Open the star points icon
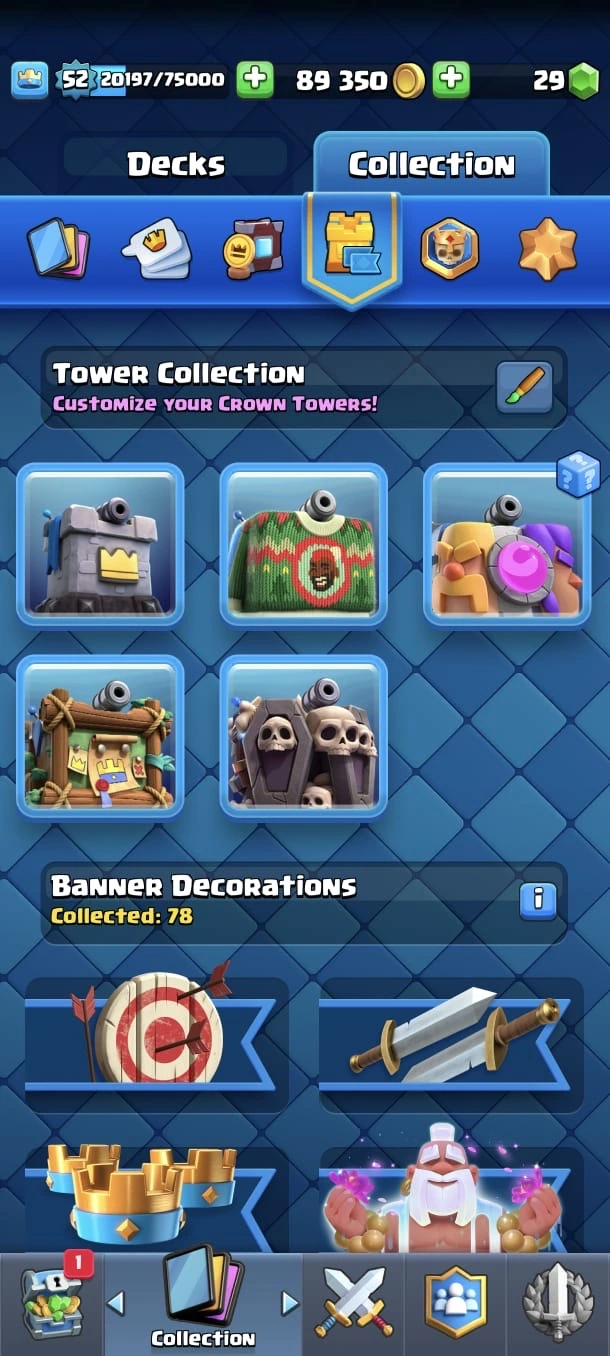Image resolution: width=610 pixels, height=1356 pixels. [x=547, y=247]
